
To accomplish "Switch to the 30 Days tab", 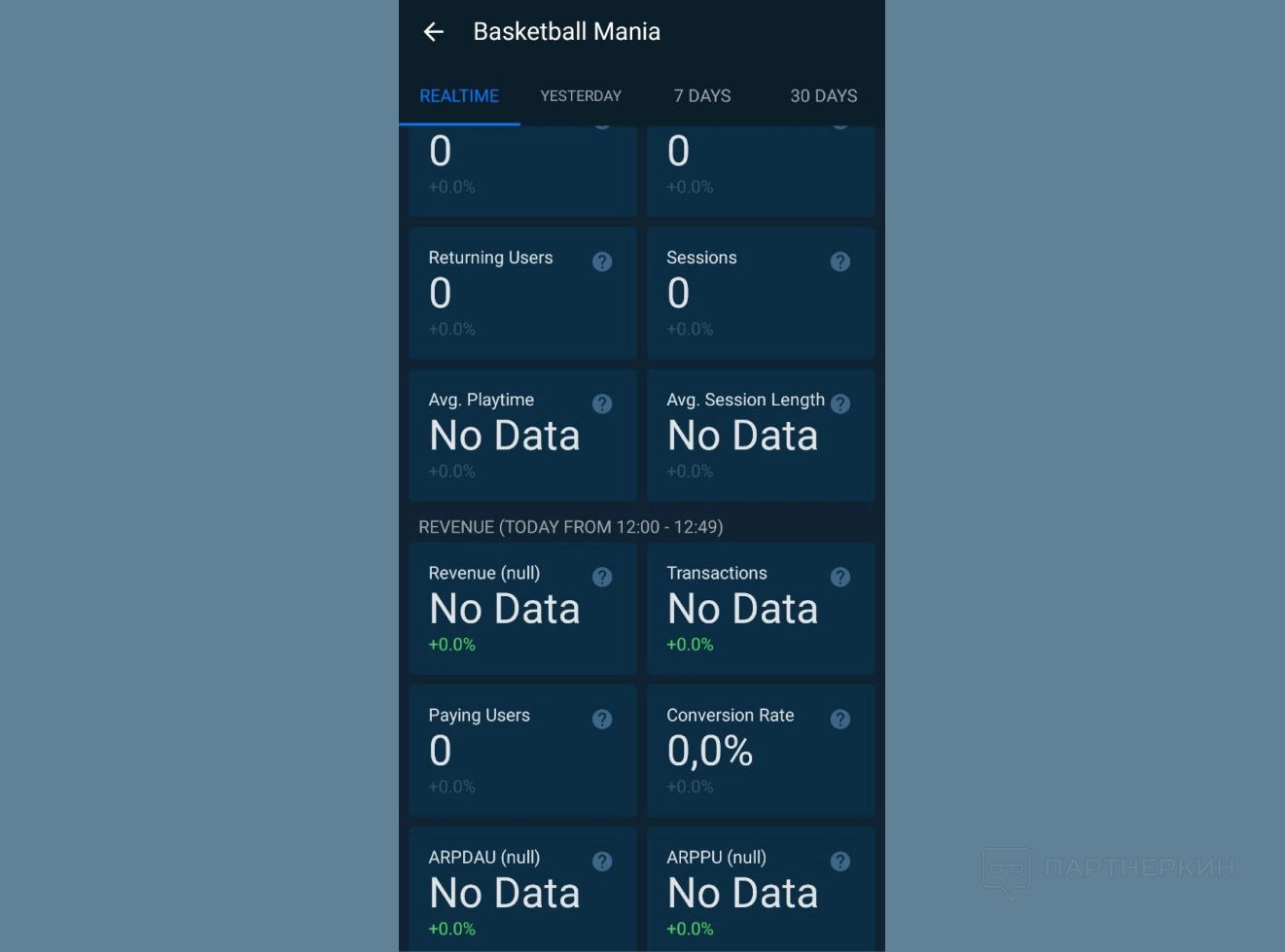I will (x=823, y=96).
